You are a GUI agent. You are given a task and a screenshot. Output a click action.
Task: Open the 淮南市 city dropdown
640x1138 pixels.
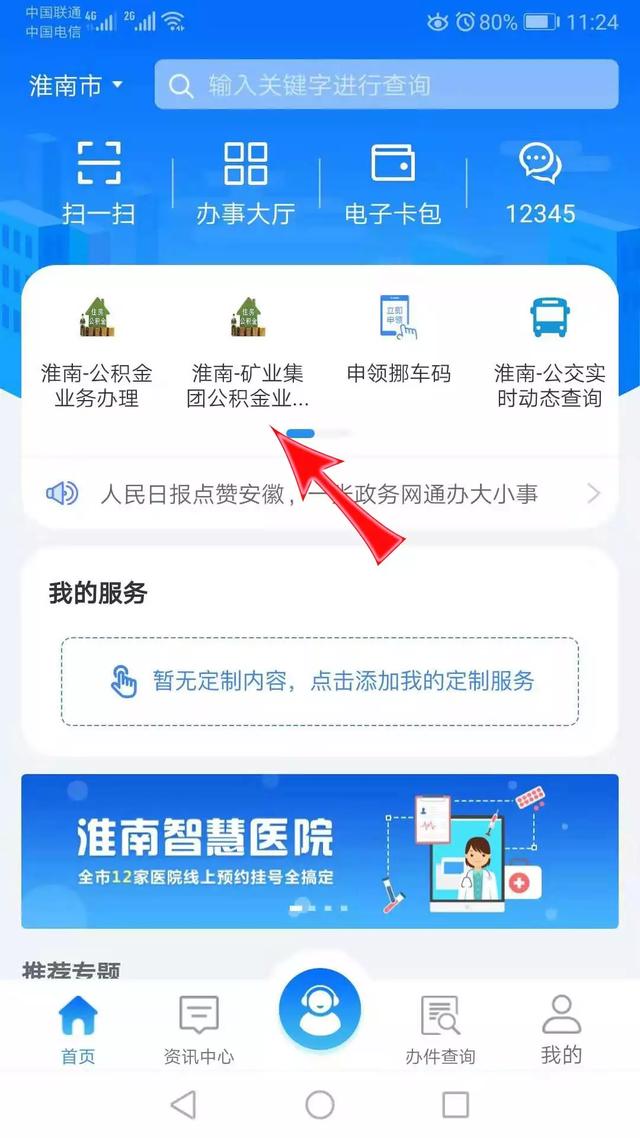click(76, 85)
